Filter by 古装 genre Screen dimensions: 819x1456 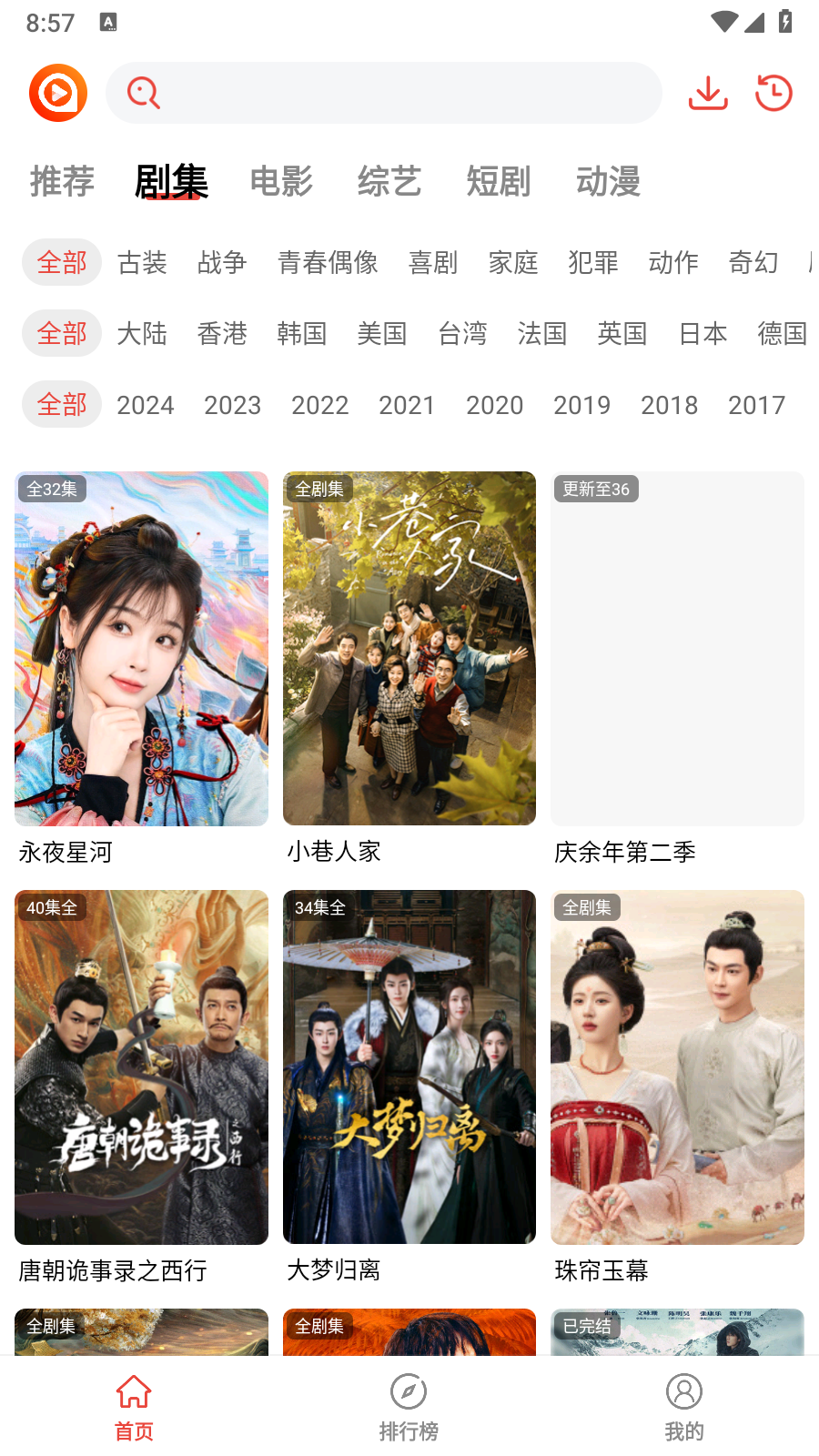click(x=142, y=263)
